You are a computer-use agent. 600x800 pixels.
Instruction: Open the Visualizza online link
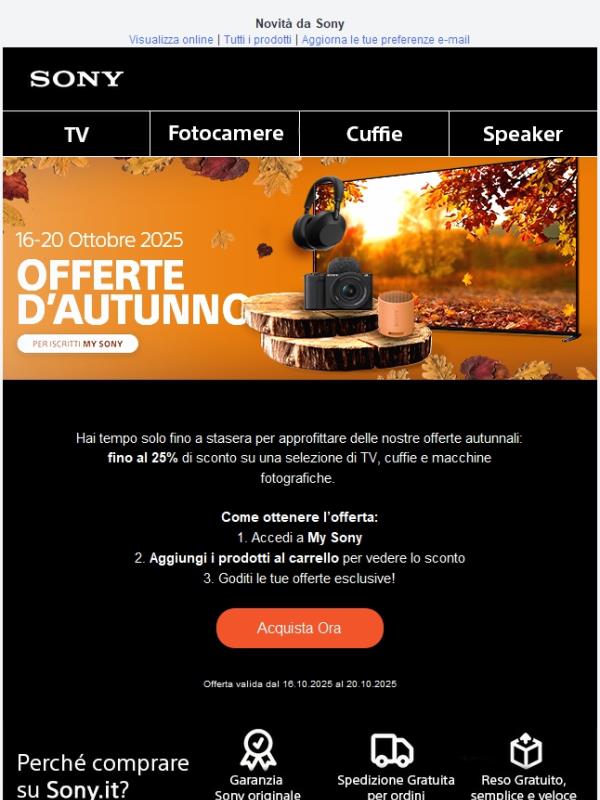tap(171, 40)
